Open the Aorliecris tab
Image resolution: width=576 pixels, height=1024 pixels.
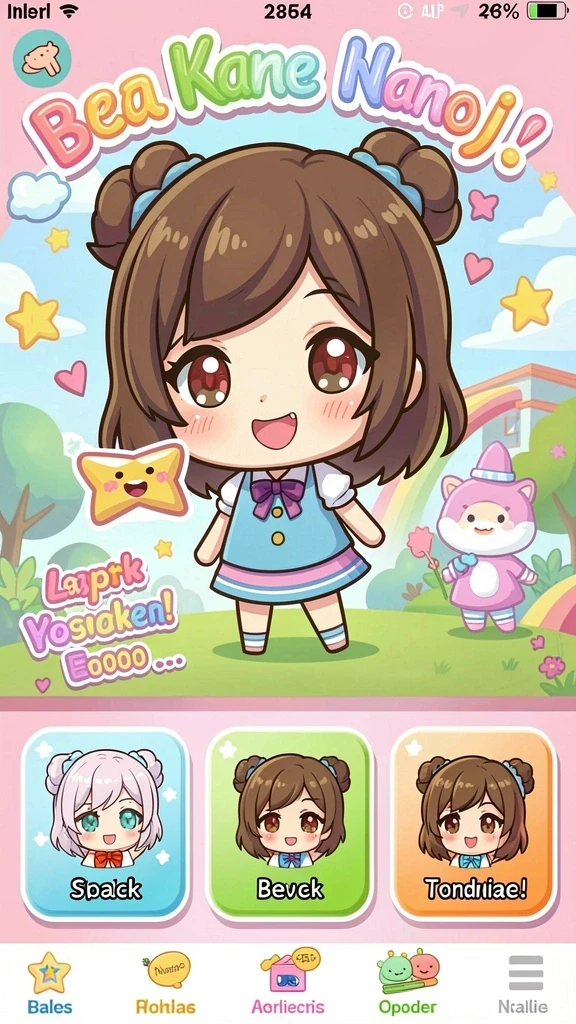coord(288,983)
